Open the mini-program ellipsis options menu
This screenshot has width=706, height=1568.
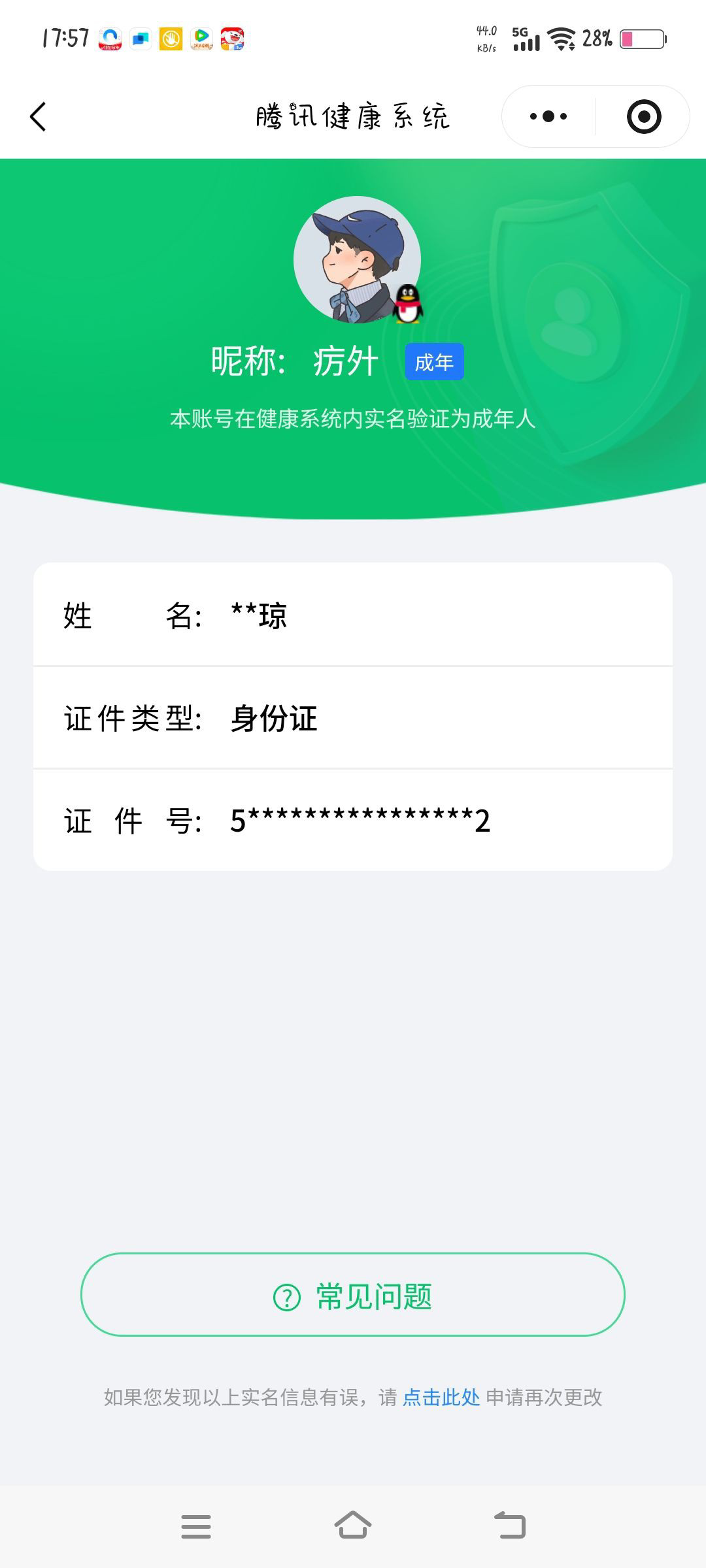coord(548,115)
